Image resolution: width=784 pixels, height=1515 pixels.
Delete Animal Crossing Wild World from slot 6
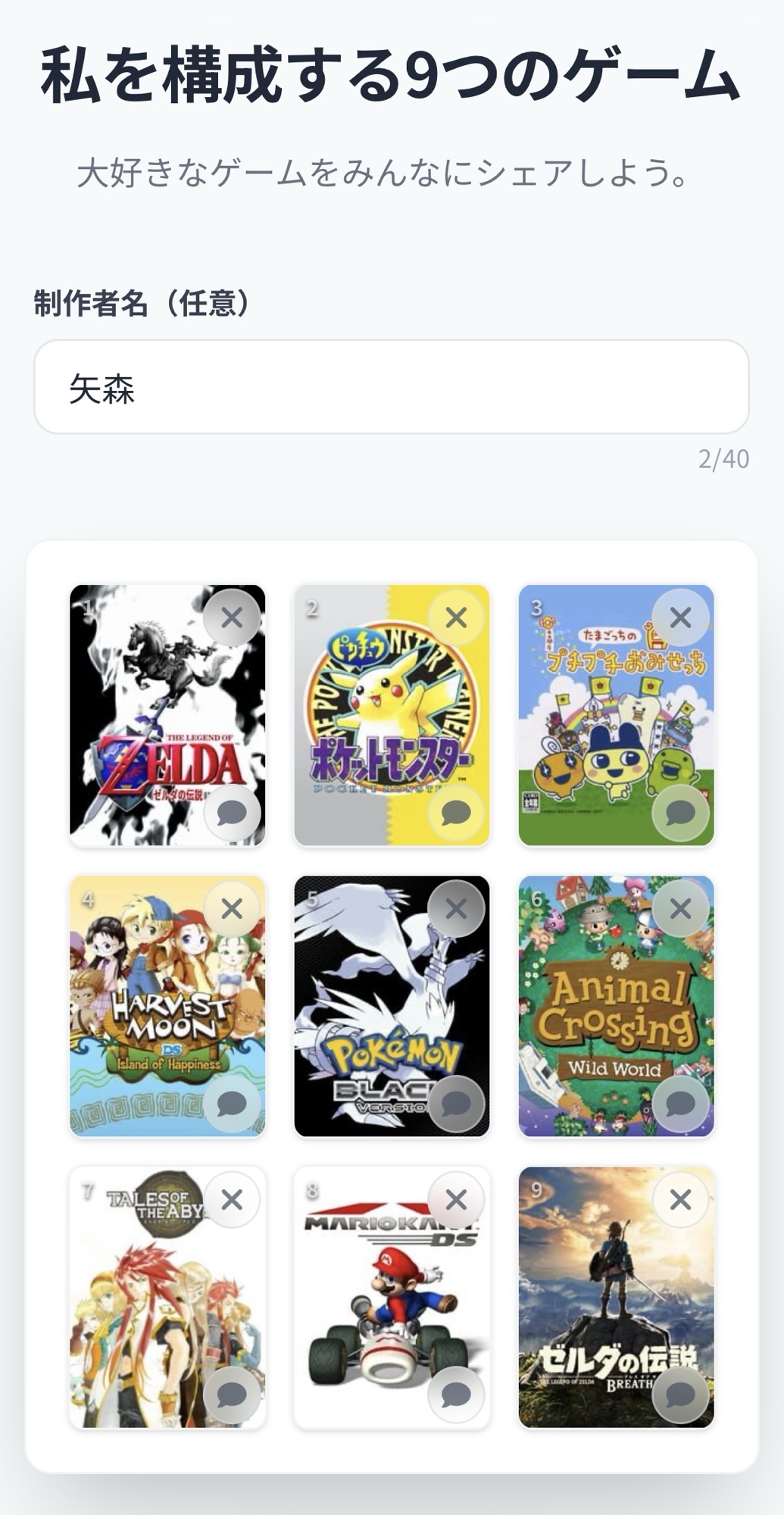pyautogui.click(x=680, y=908)
